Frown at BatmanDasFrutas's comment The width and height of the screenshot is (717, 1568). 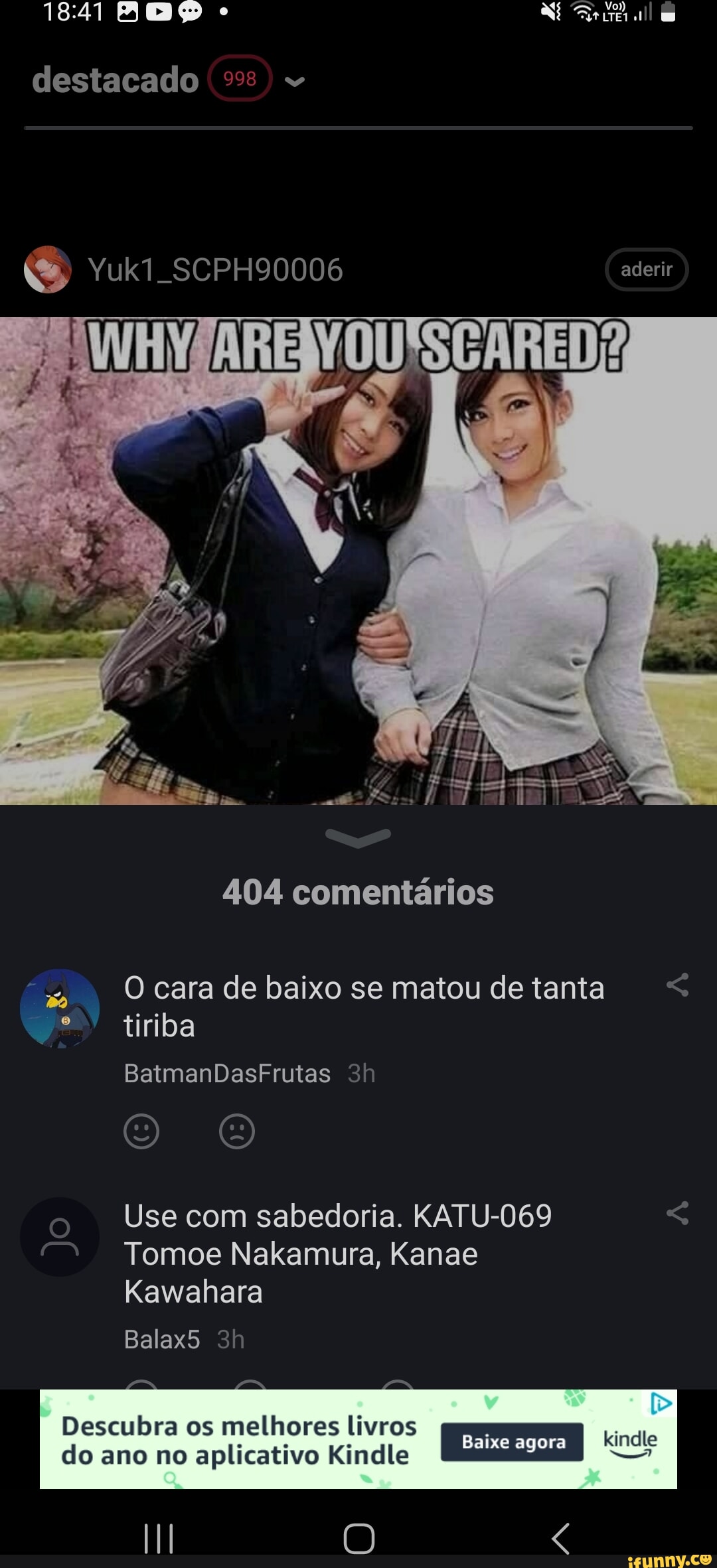(x=237, y=1131)
